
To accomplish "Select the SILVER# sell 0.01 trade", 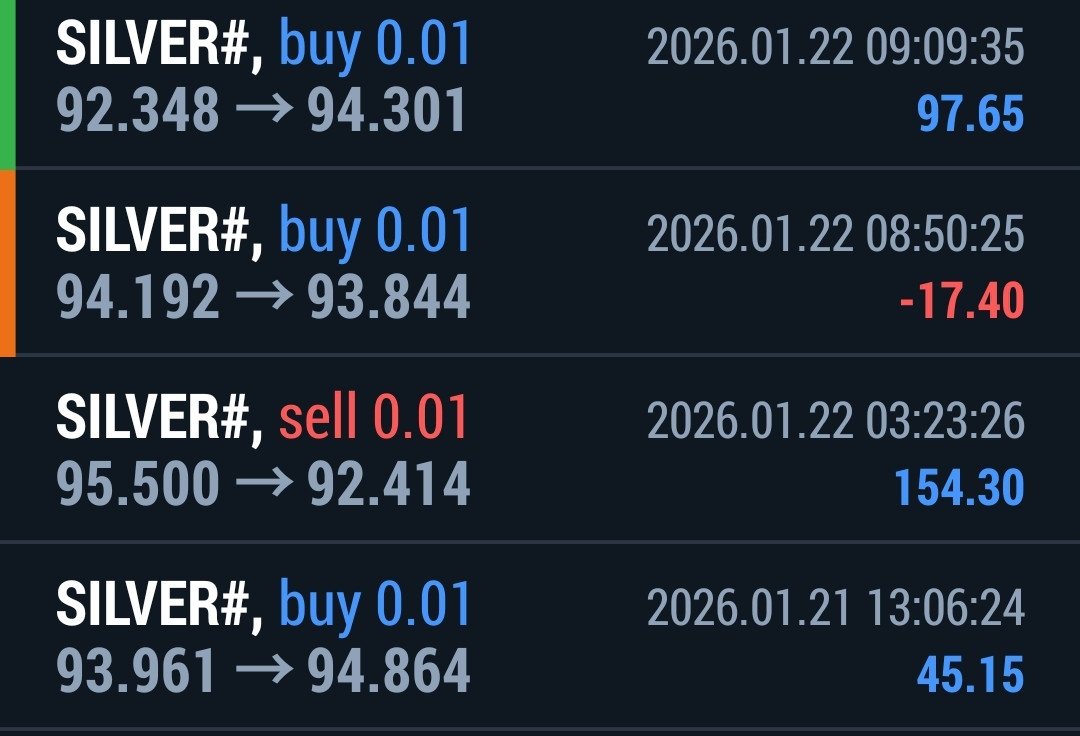I will (x=540, y=450).
